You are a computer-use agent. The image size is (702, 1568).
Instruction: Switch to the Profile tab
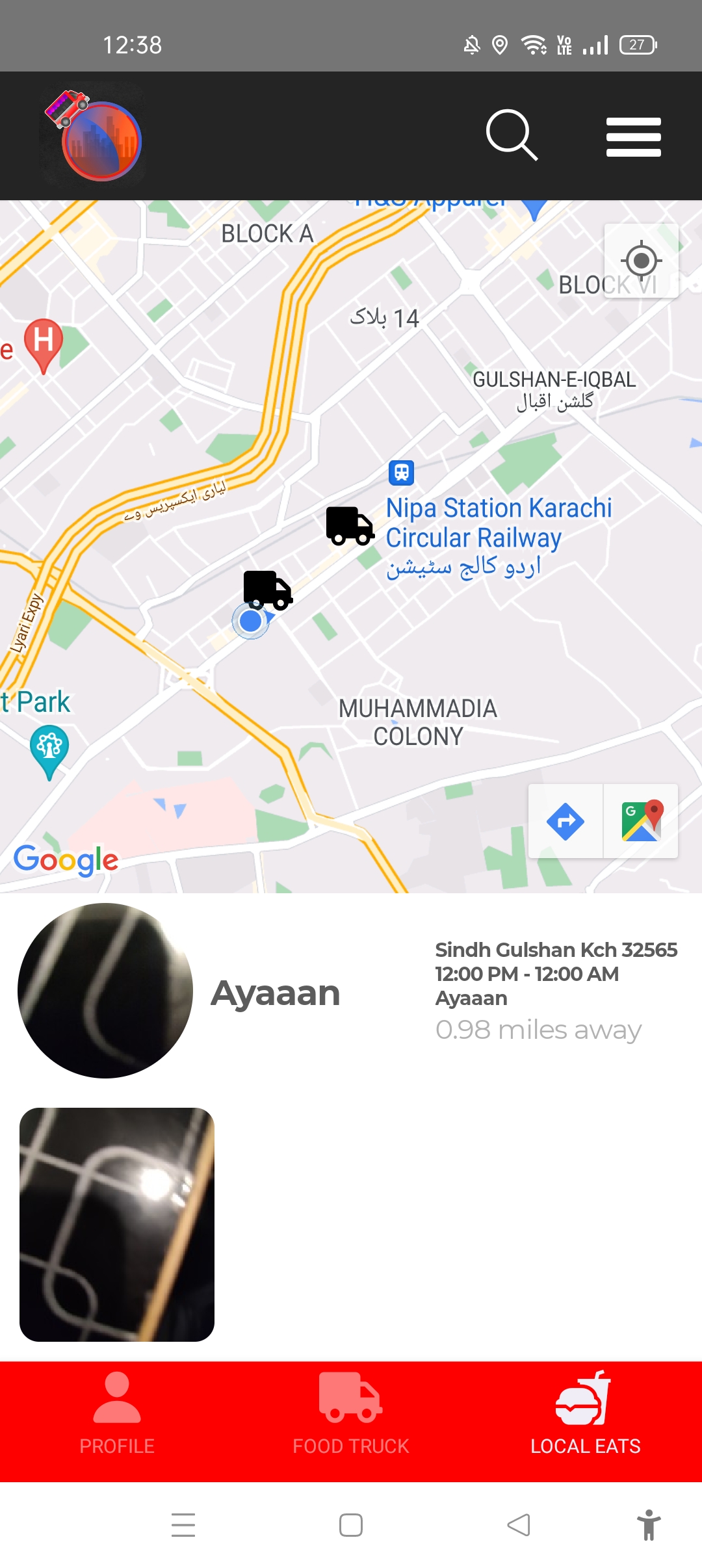117,1413
